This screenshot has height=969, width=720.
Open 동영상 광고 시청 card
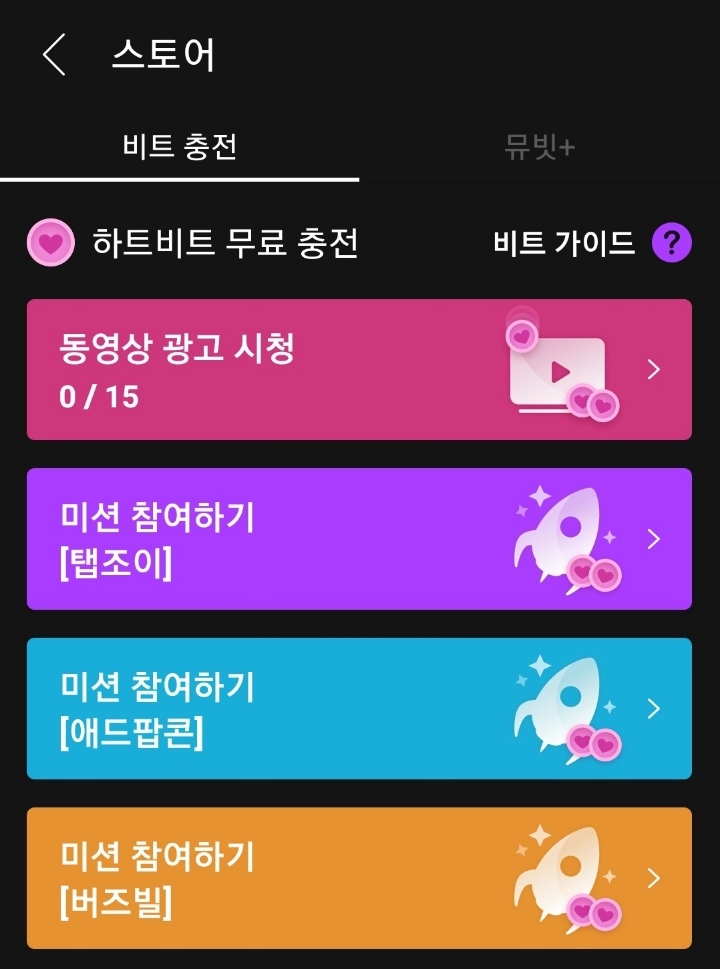point(359,370)
